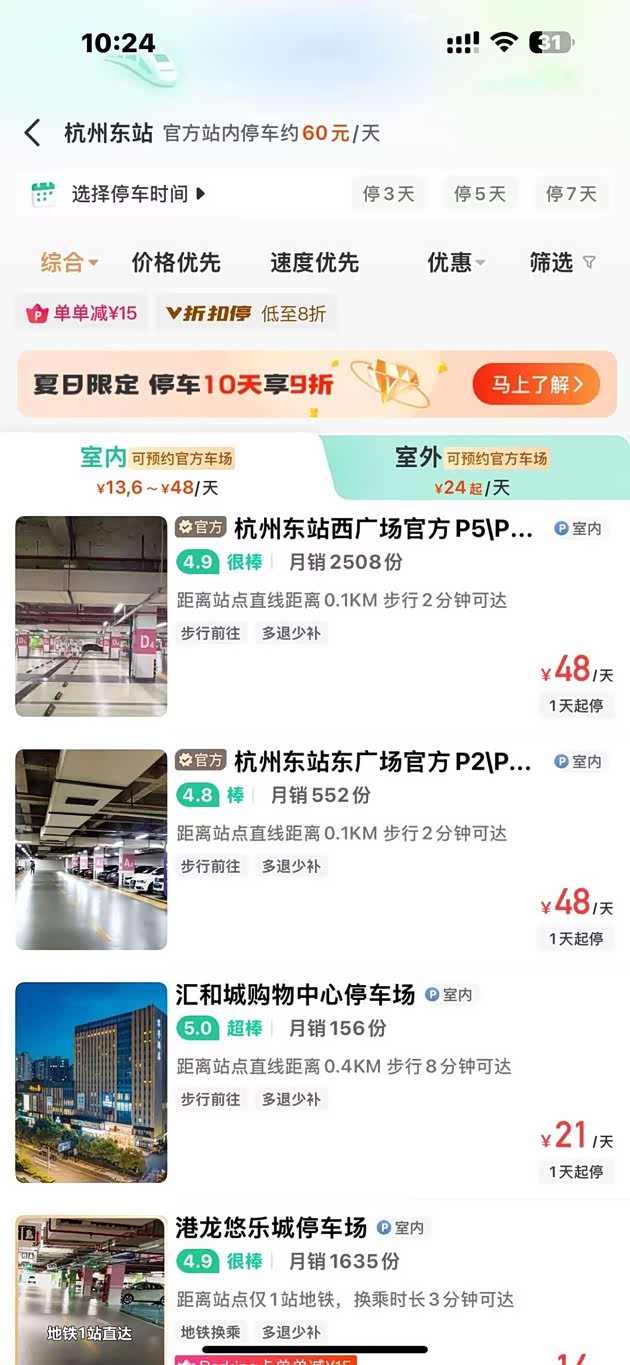
Task: Sort by 价格优先
Action: coord(176,263)
